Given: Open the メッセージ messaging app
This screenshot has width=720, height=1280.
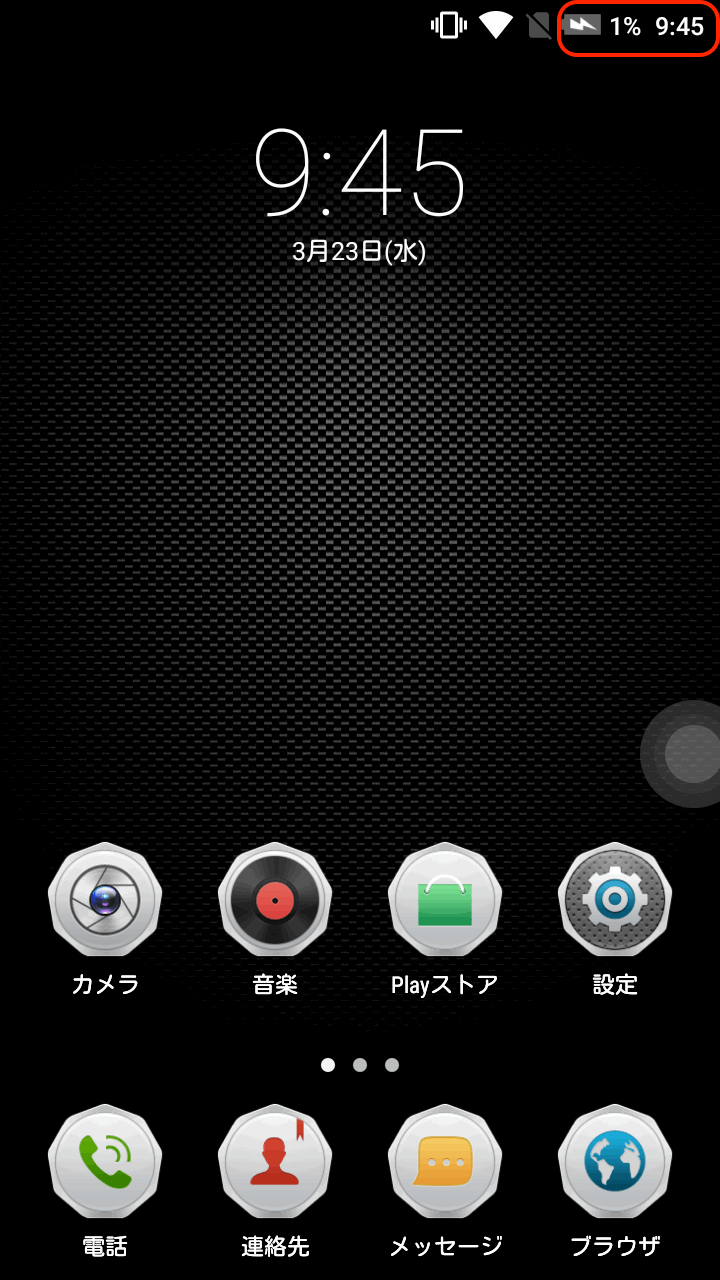Looking at the screenshot, I should (445, 1162).
